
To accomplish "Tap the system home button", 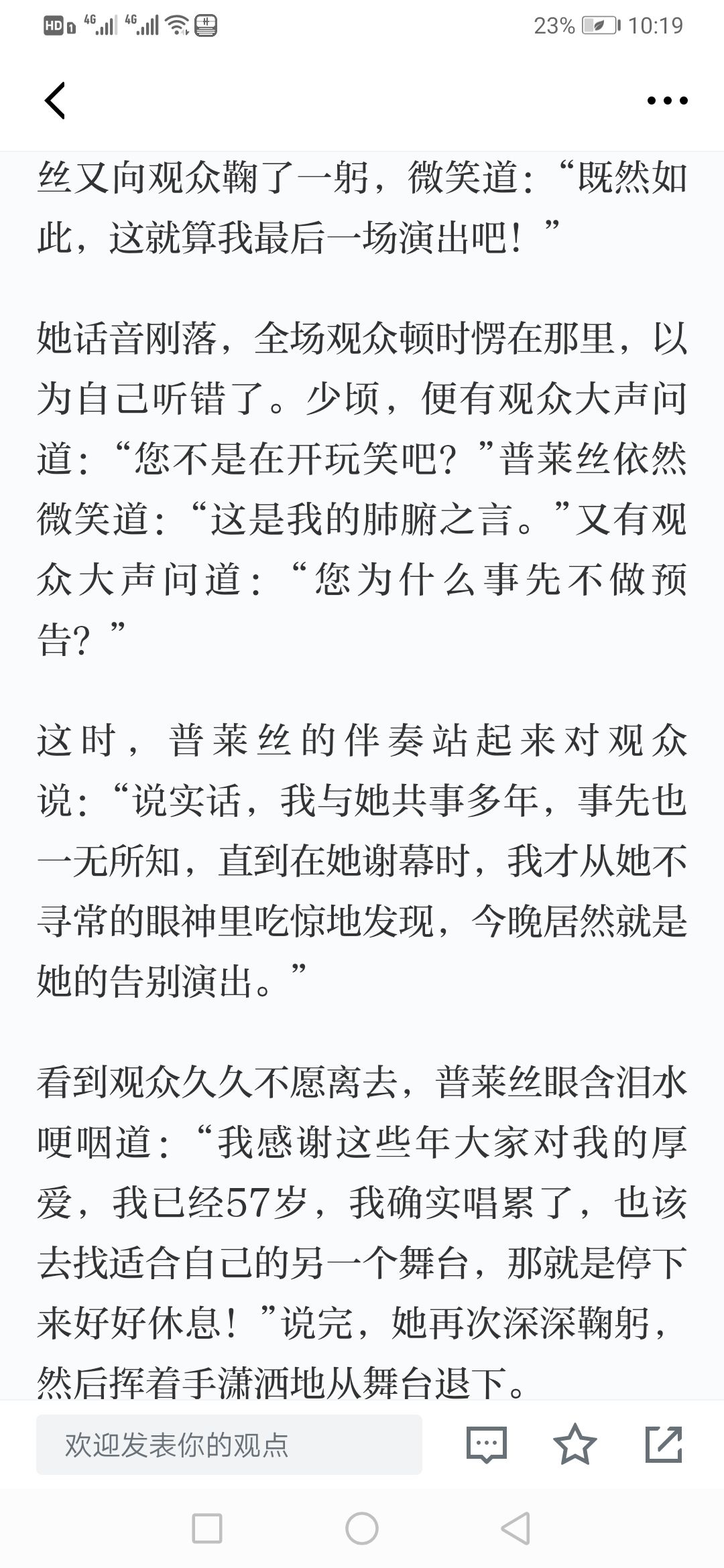I will (x=362, y=1529).
